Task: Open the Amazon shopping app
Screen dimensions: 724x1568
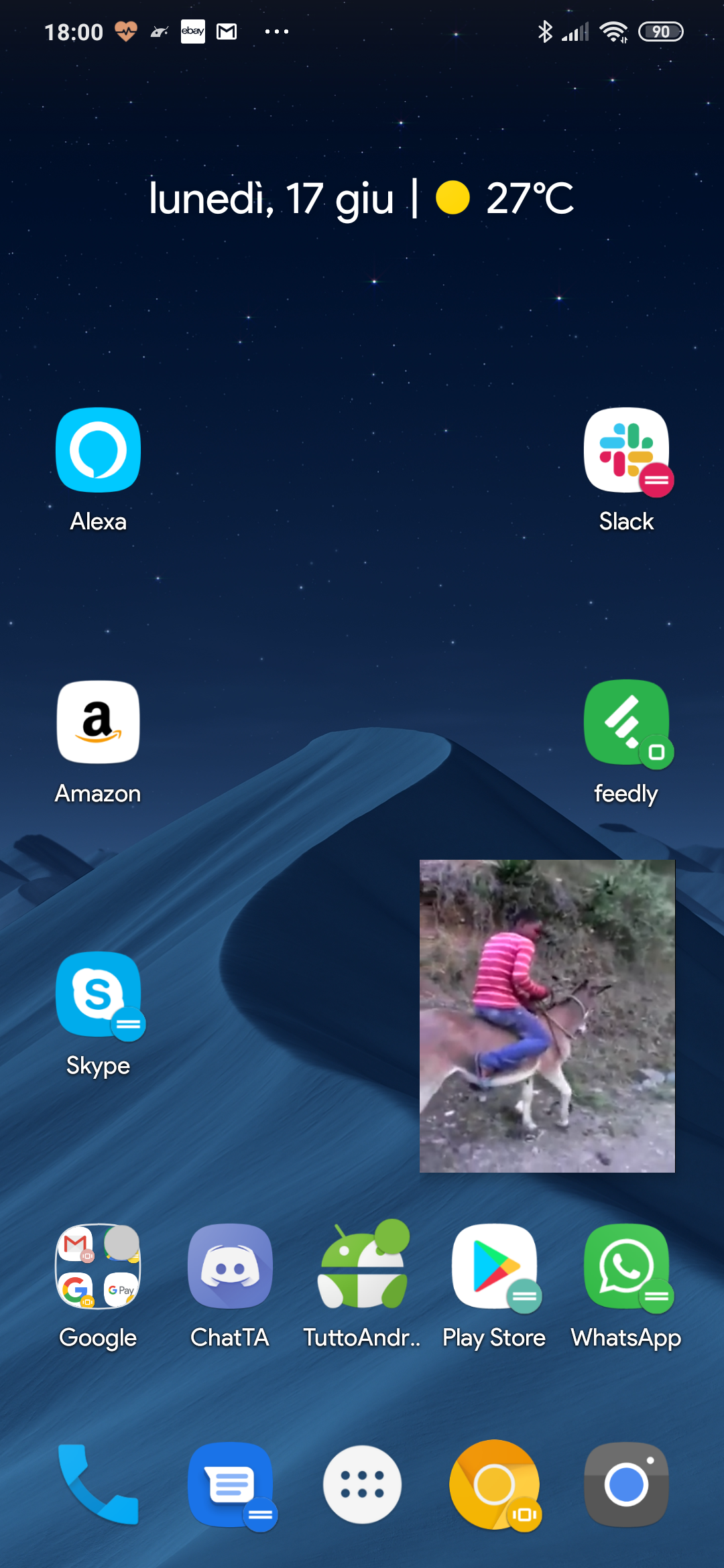Action: point(98,722)
